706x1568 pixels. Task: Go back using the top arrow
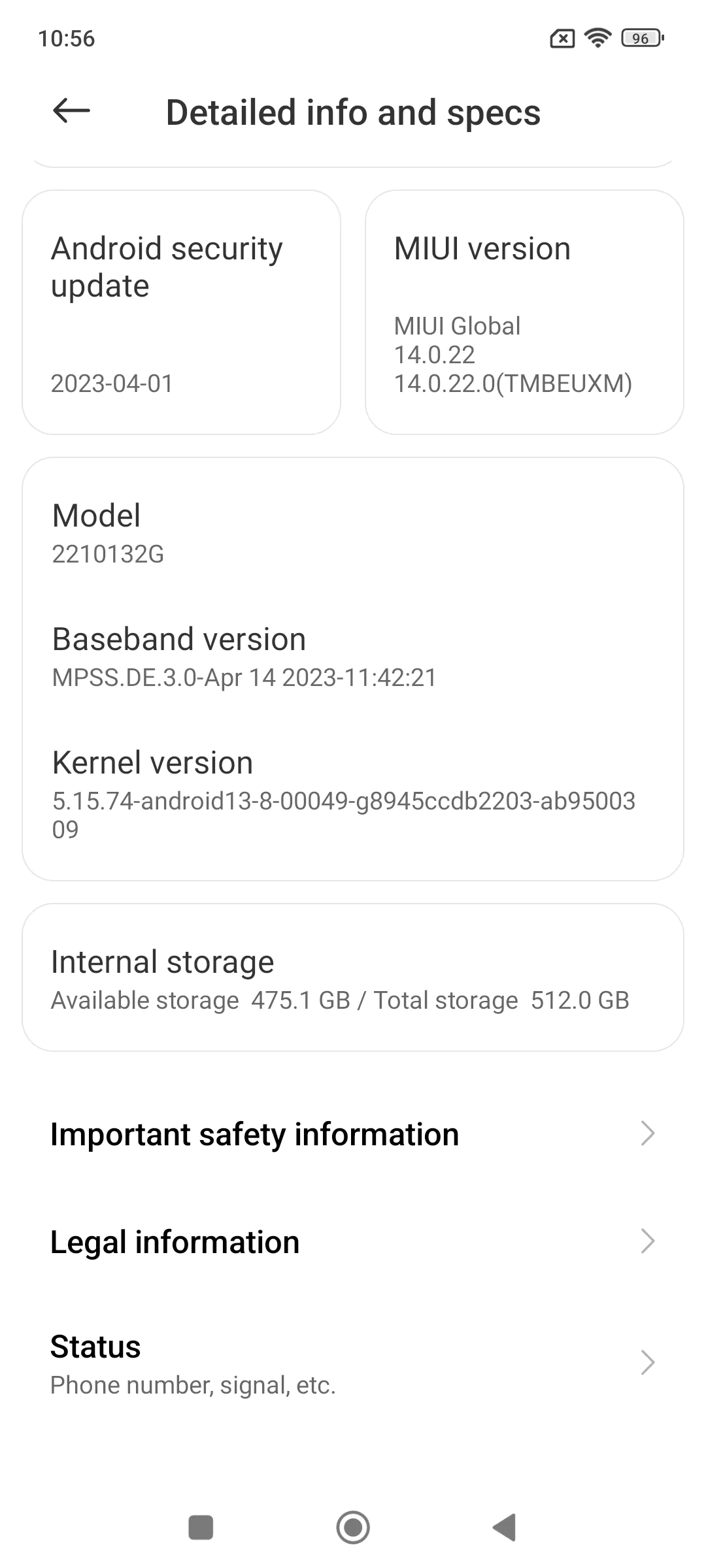[71, 111]
